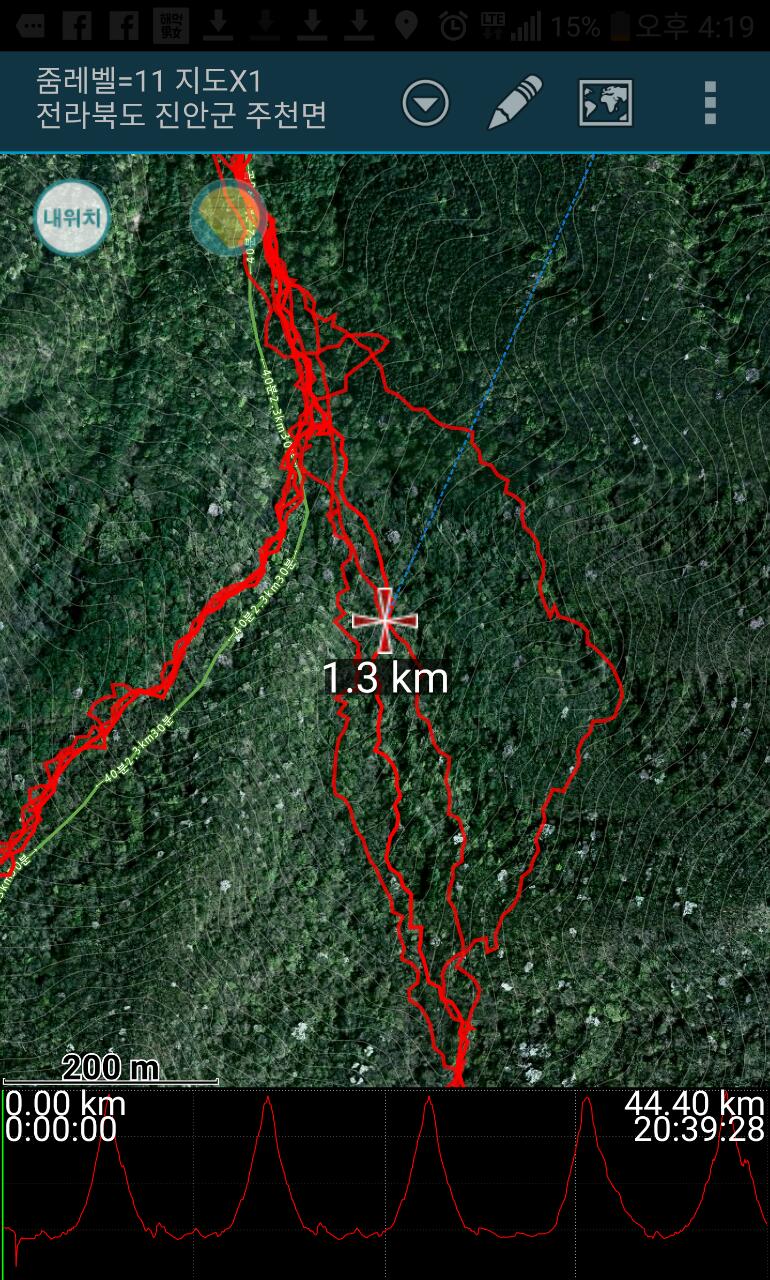Open the map type selector icon
Viewport: 770px width, 1280px height.
tap(605, 102)
